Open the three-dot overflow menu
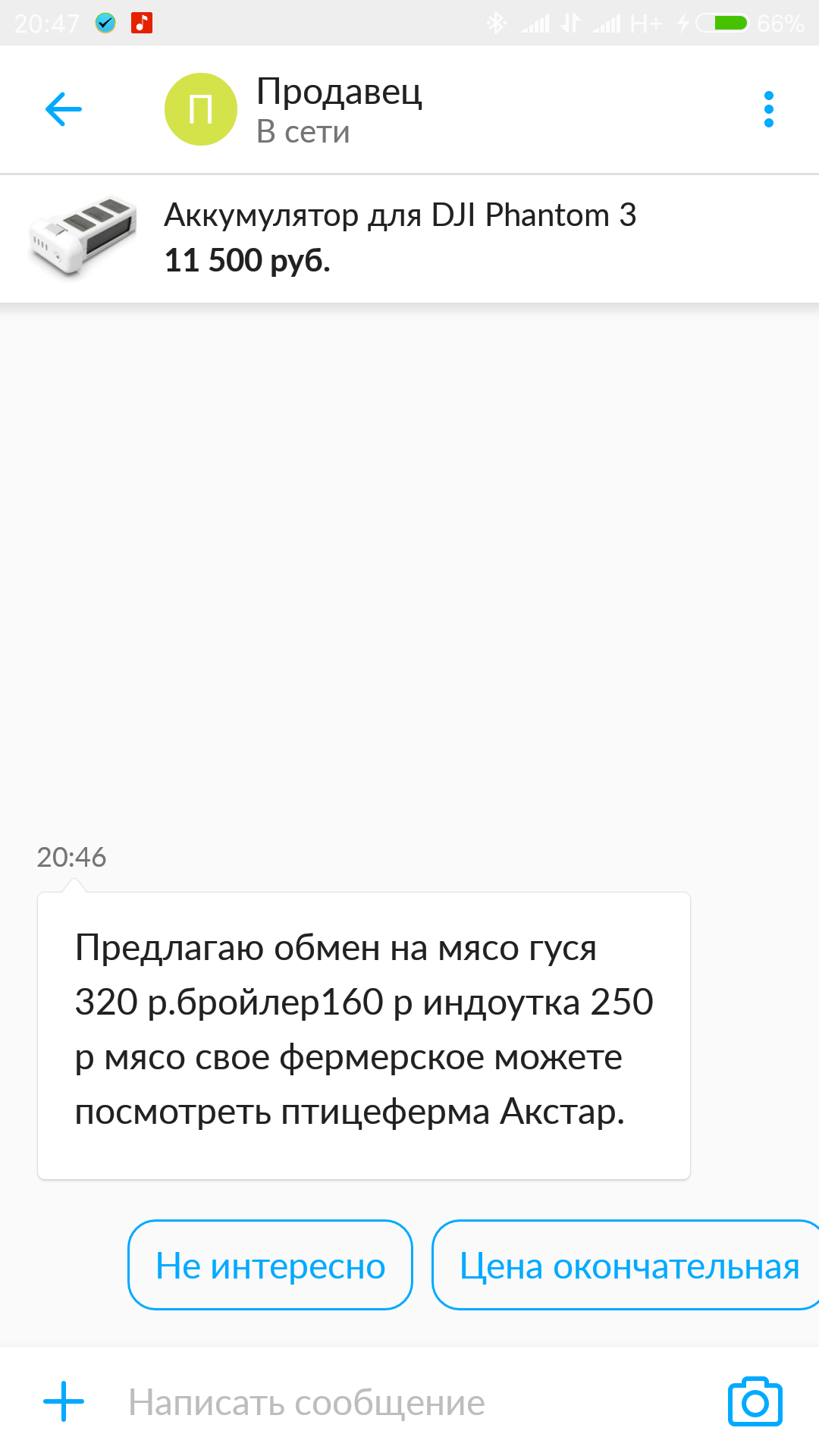819x1456 pixels. click(x=768, y=109)
